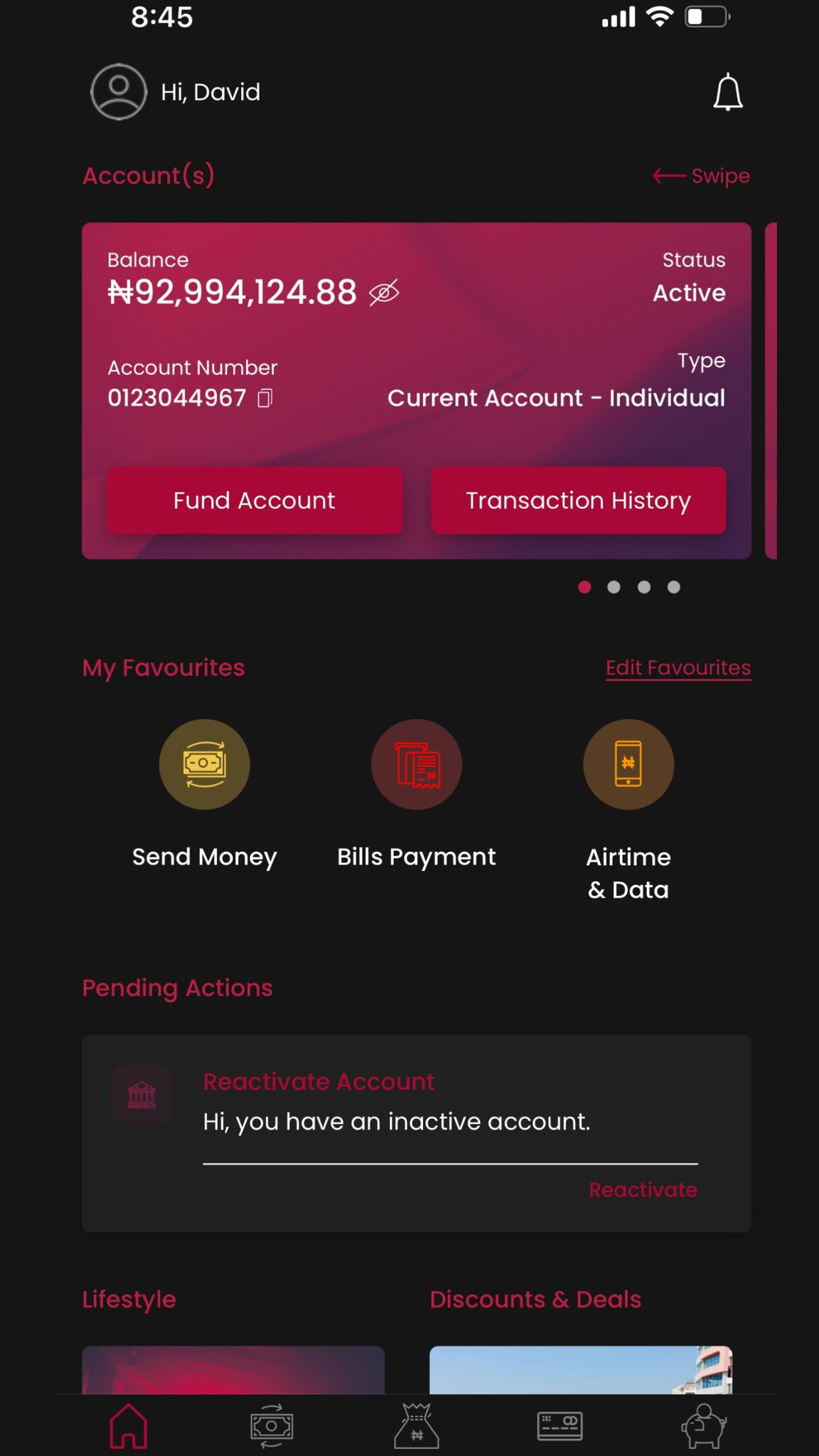Image resolution: width=819 pixels, height=1456 pixels.
Task: Open the money bag tab
Action: click(417, 1425)
